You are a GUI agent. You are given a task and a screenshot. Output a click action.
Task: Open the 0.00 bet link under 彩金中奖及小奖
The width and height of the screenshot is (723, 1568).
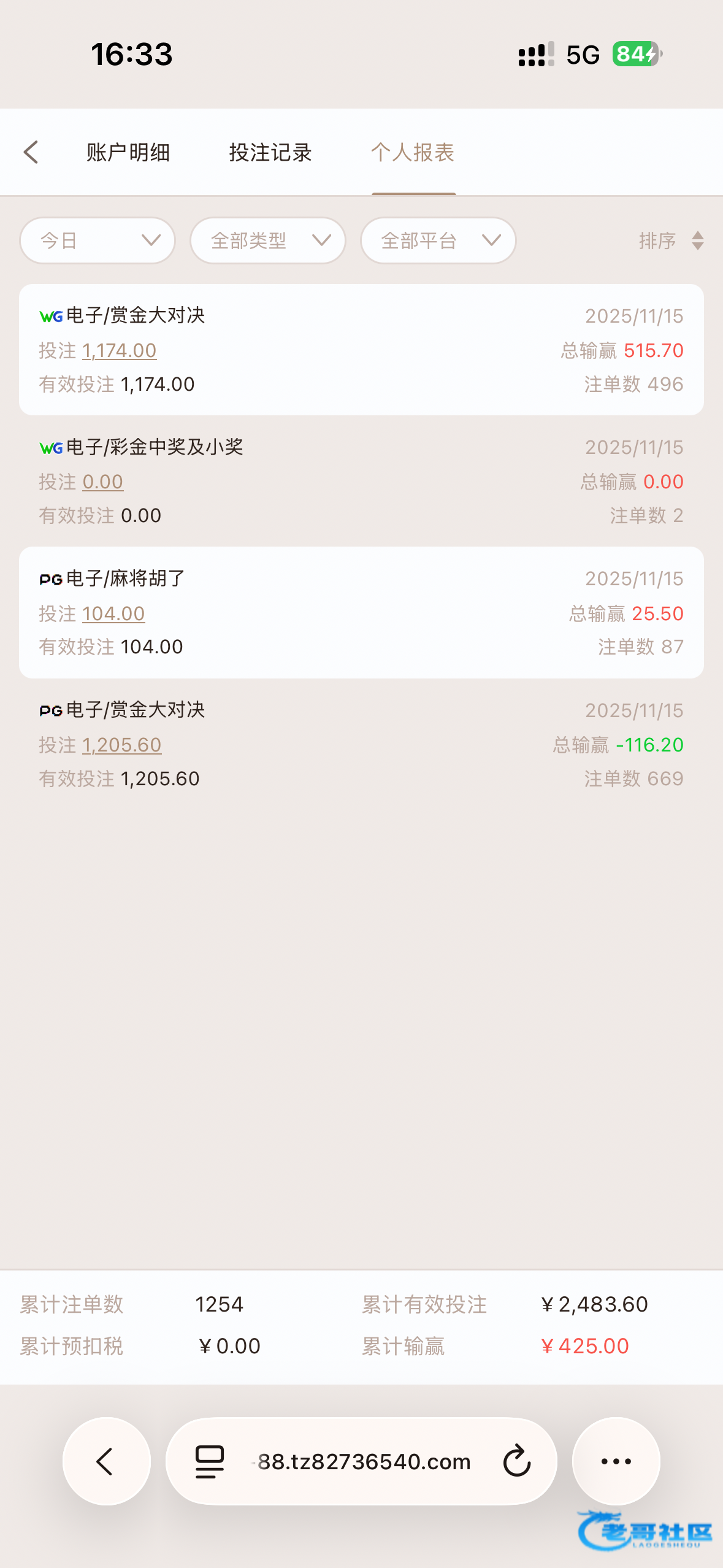tap(103, 482)
